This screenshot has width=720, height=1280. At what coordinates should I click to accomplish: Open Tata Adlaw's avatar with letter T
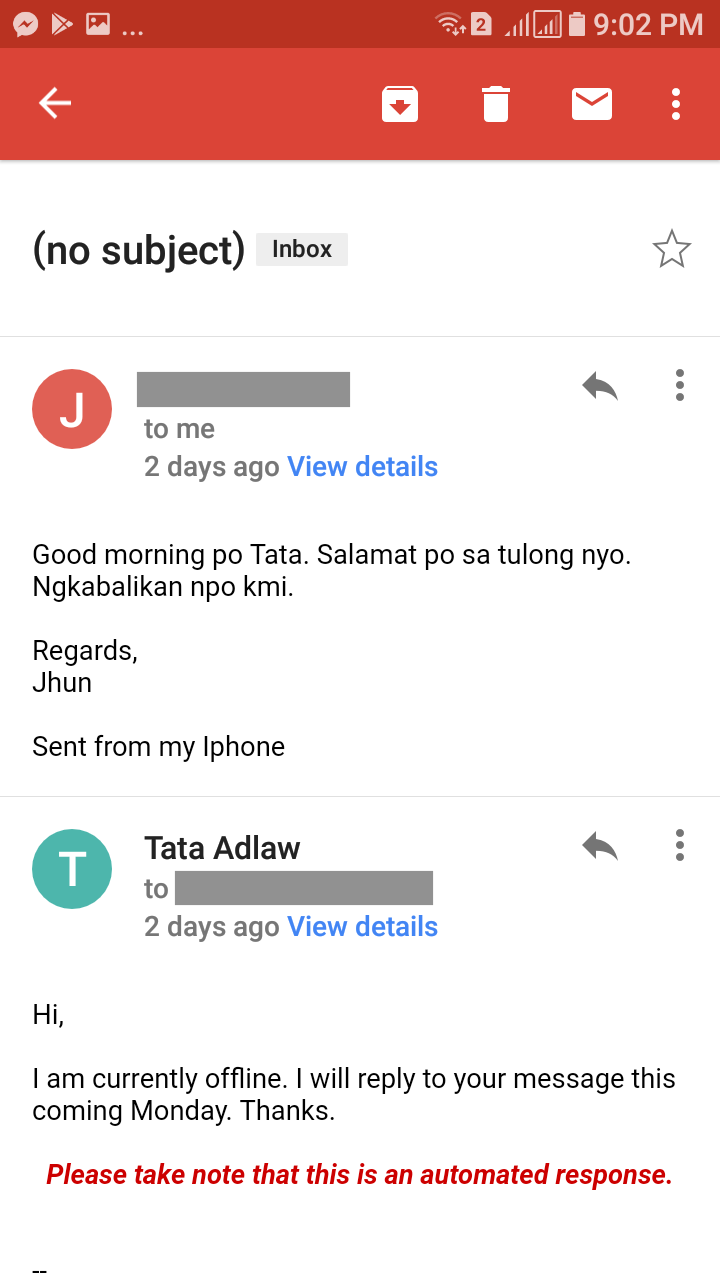coord(72,869)
